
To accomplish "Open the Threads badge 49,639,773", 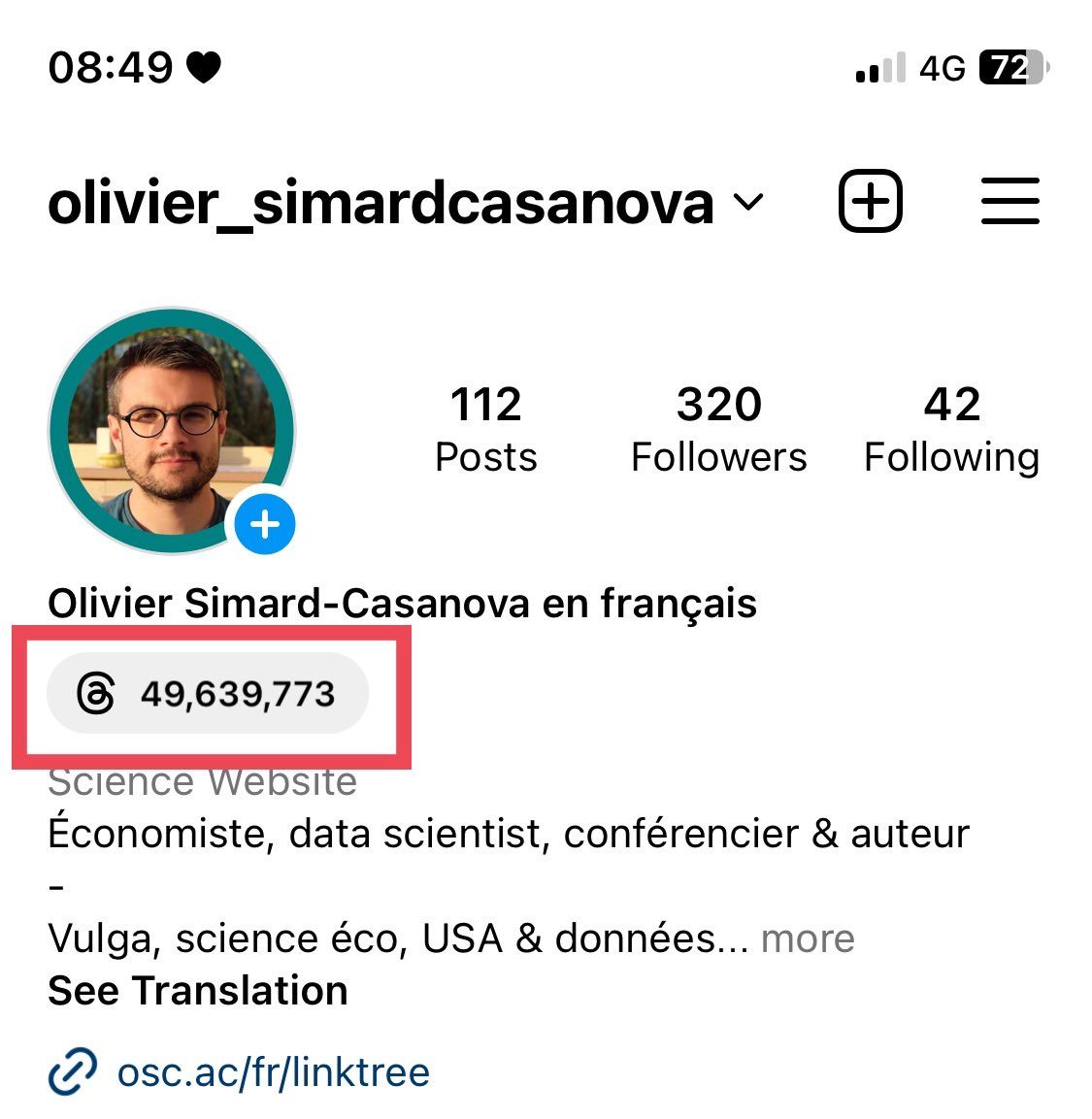I will click(x=208, y=694).
